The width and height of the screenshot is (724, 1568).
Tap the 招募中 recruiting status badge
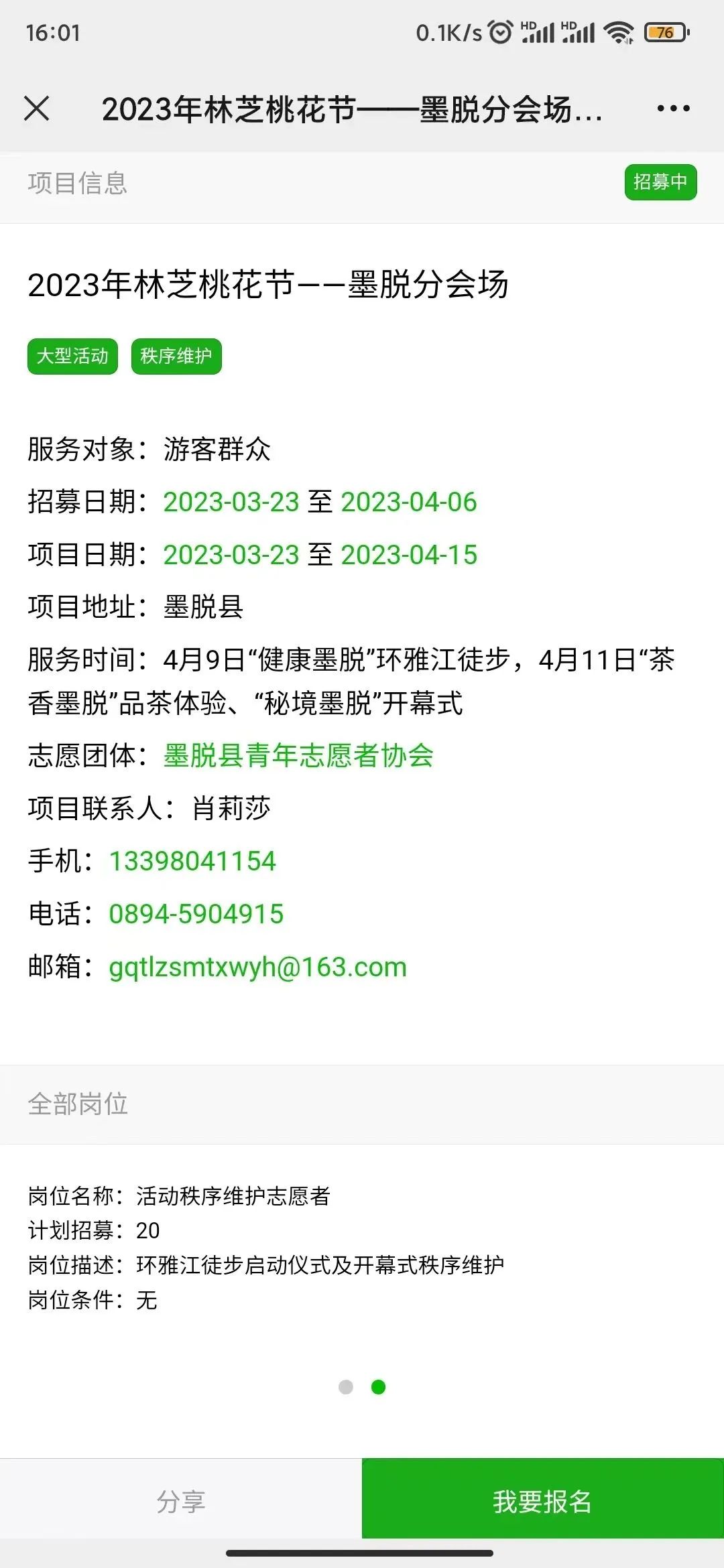point(661,182)
